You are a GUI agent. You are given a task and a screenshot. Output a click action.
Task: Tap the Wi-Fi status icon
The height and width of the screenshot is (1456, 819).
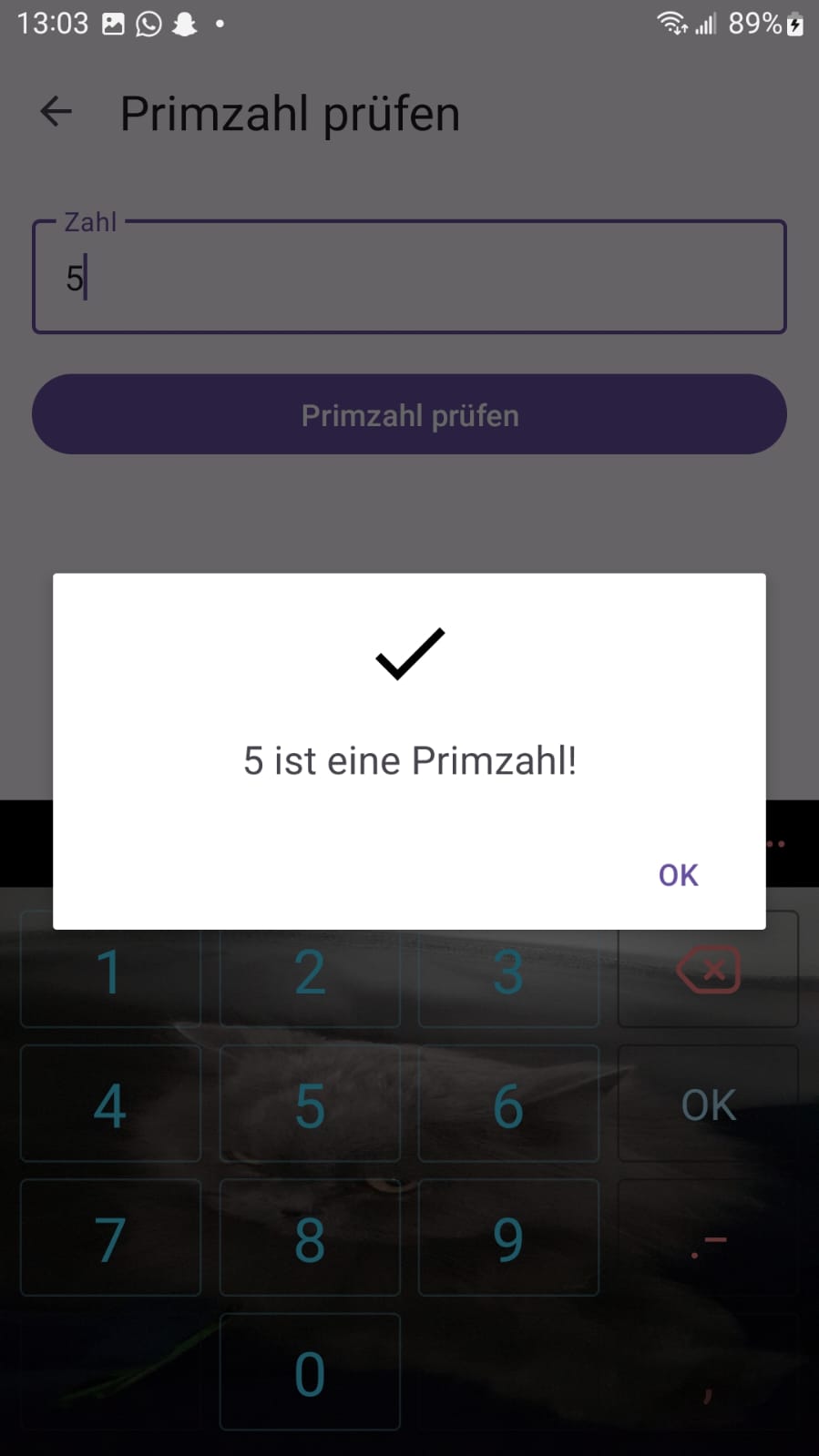click(670, 23)
